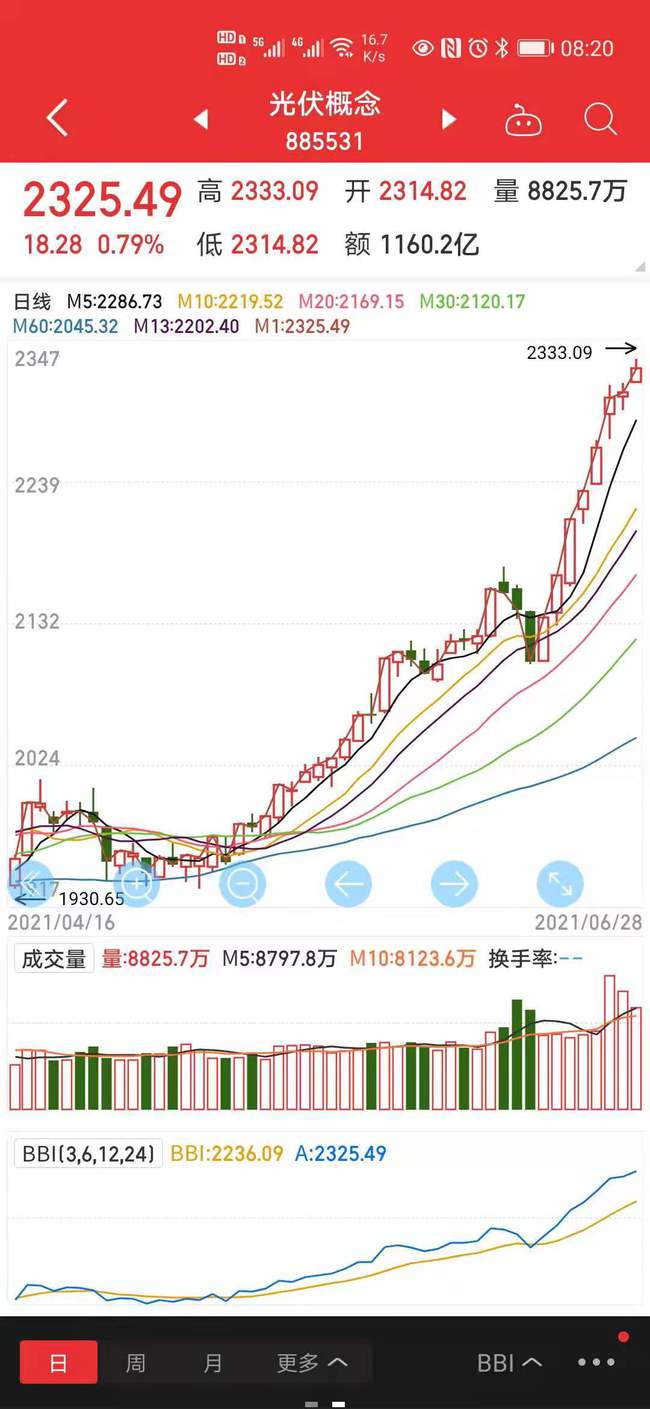Open the robot assistant icon
Screen dimensions: 650x1409
[523, 121]
